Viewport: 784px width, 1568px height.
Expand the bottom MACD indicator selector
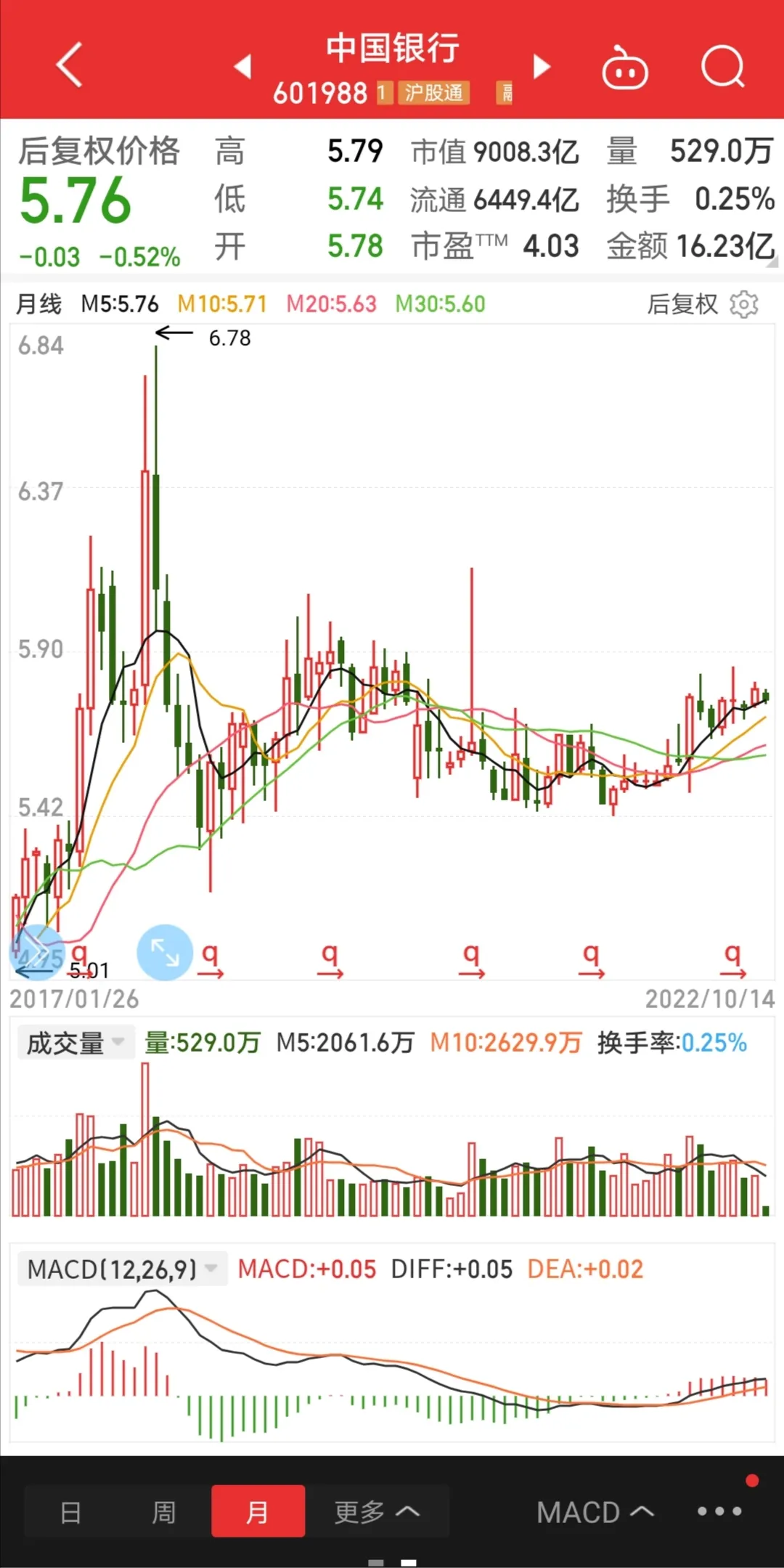click(x=595, y=1512)
